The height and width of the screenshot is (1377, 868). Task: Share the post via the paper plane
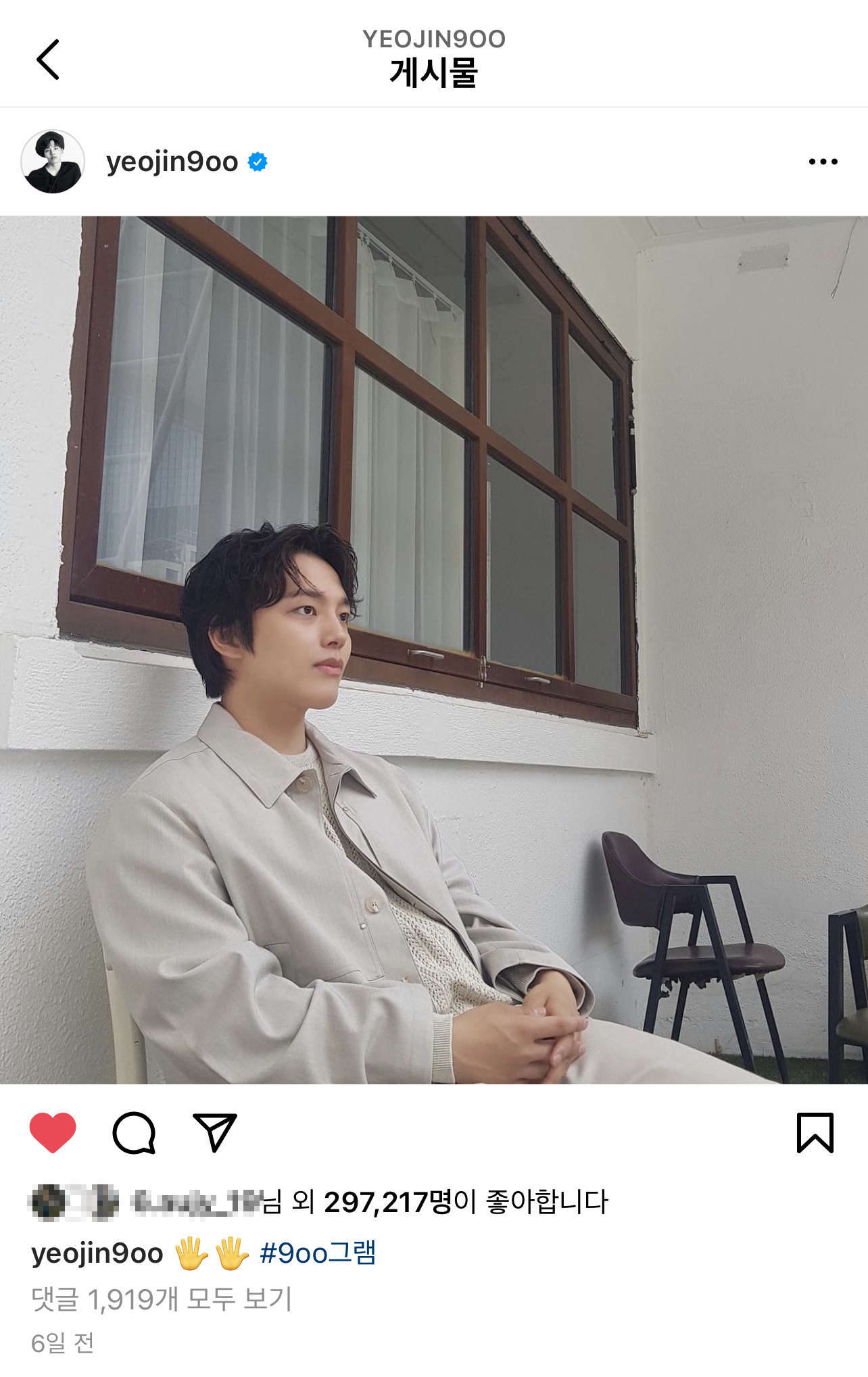pos(215,1132)
